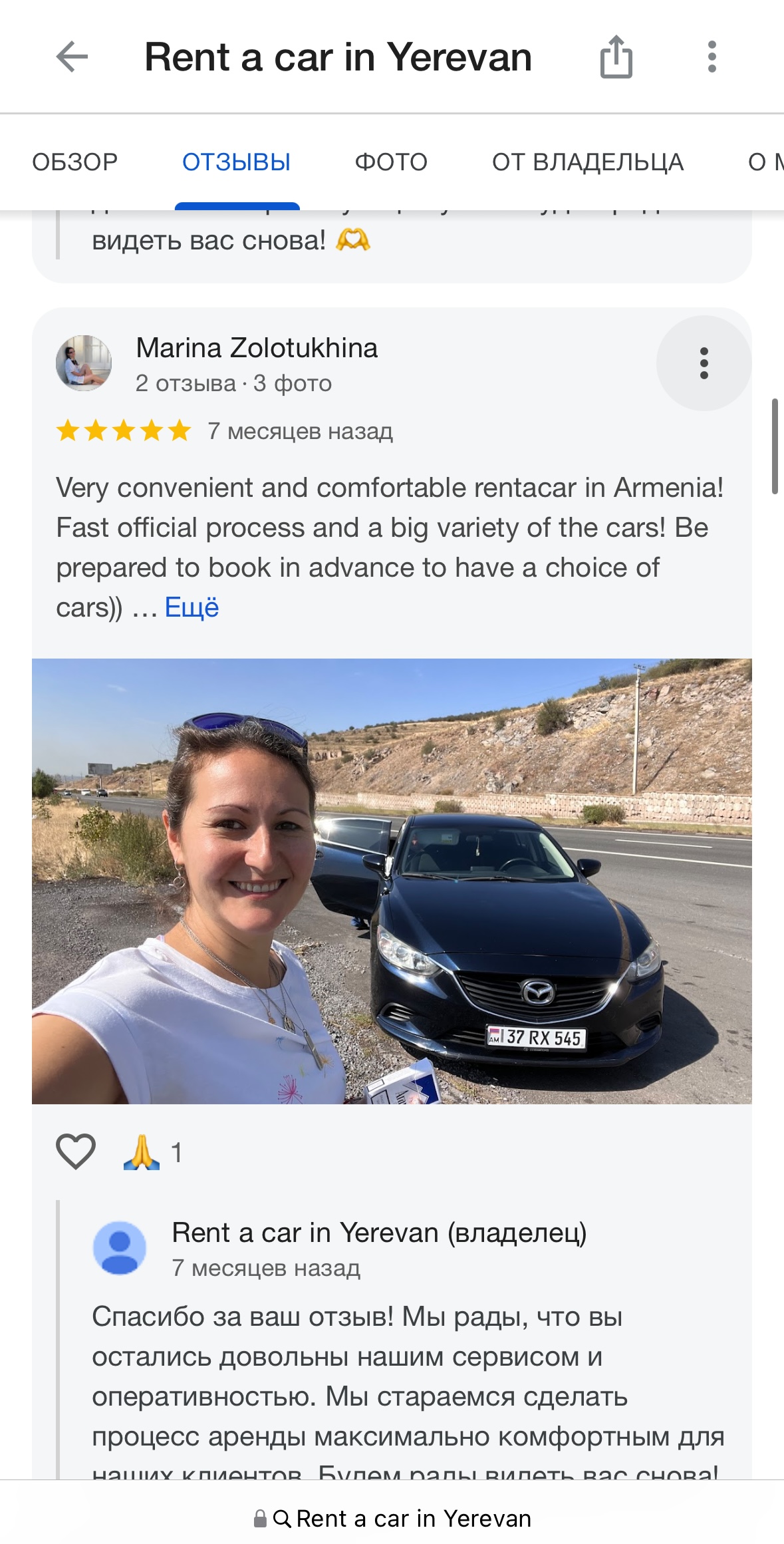
Task: Switch to the ФОТО tab
Action: click(391, 162)
